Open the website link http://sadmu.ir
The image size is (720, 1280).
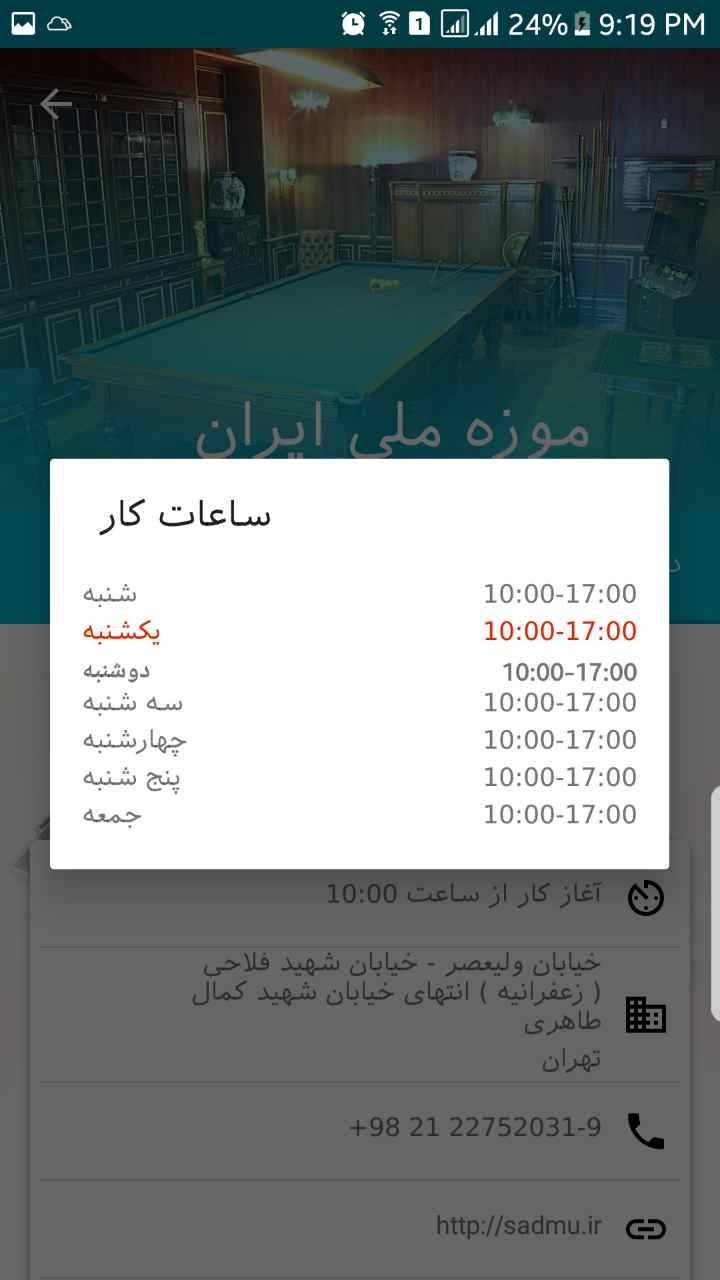[360, 1228]
